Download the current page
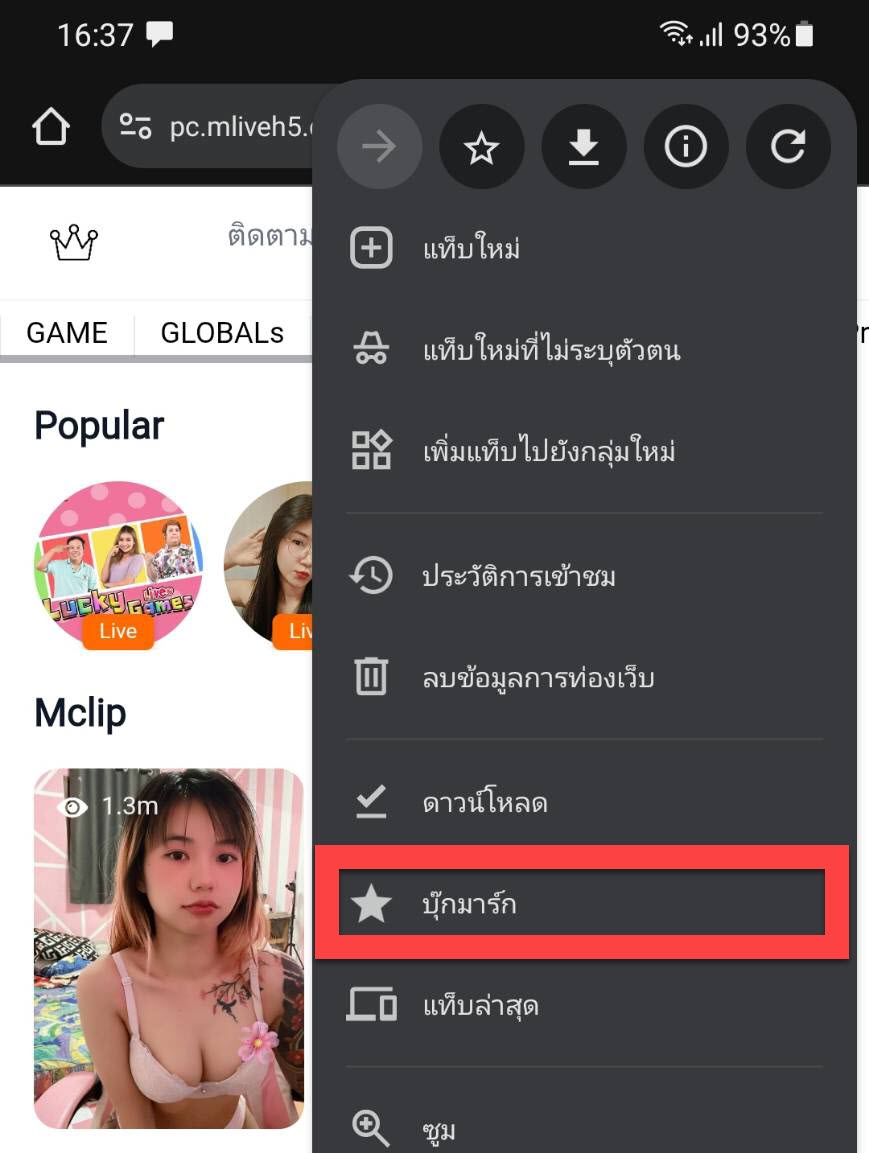This screenshot has height=1153, width=869. (584, 148)
